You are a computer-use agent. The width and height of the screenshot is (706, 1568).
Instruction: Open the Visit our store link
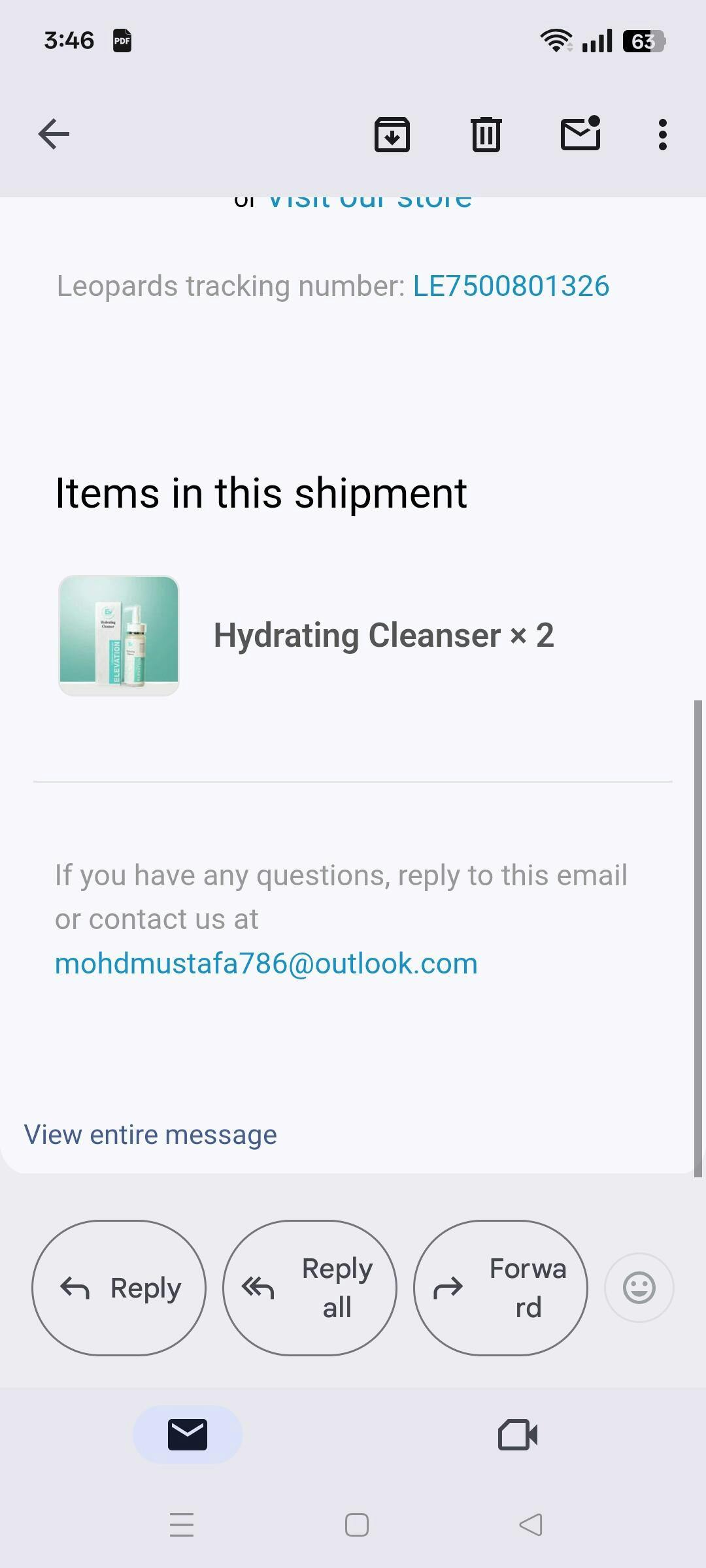coord(370,201)
